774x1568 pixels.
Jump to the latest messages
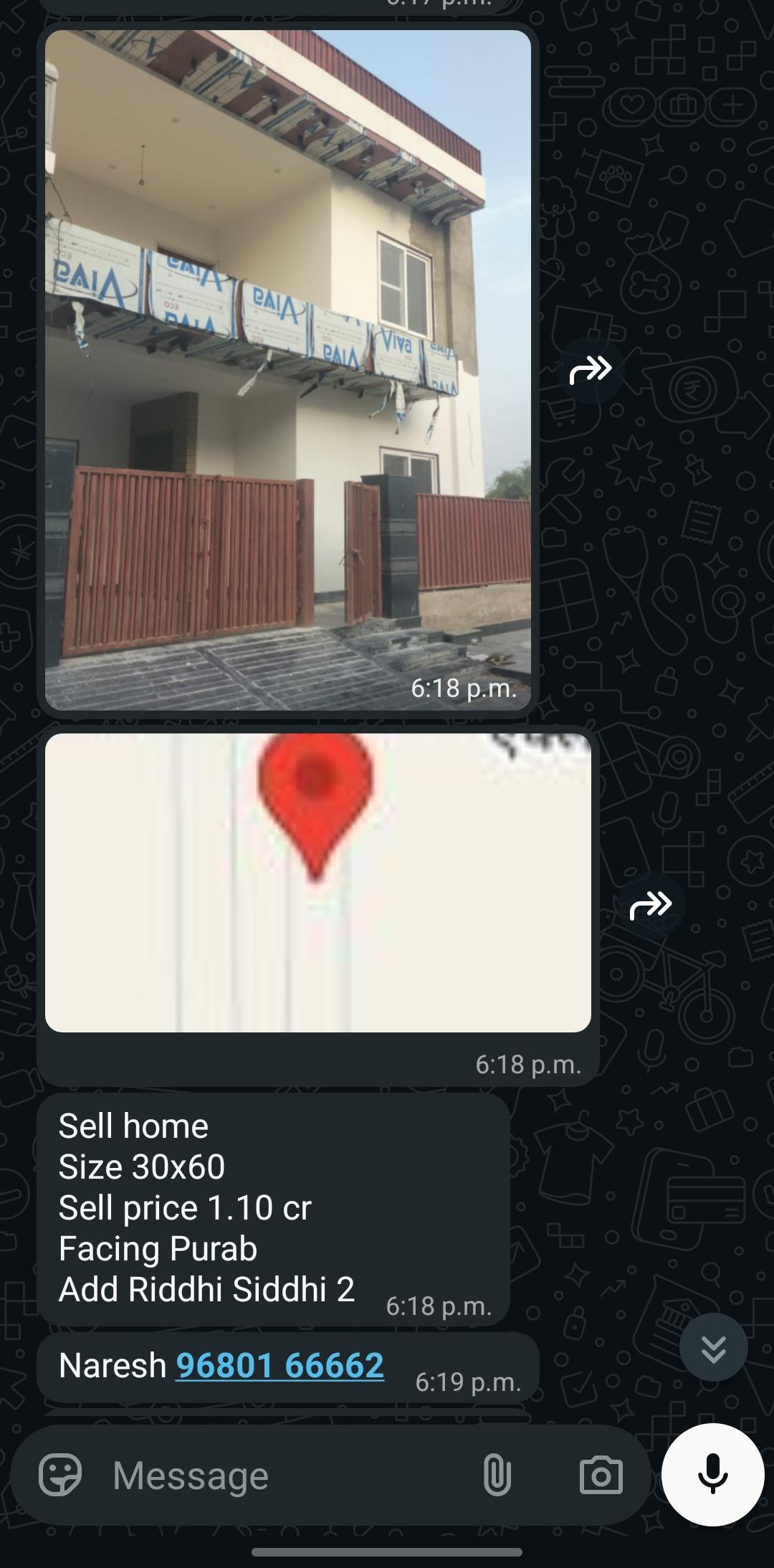point(713,1348)
